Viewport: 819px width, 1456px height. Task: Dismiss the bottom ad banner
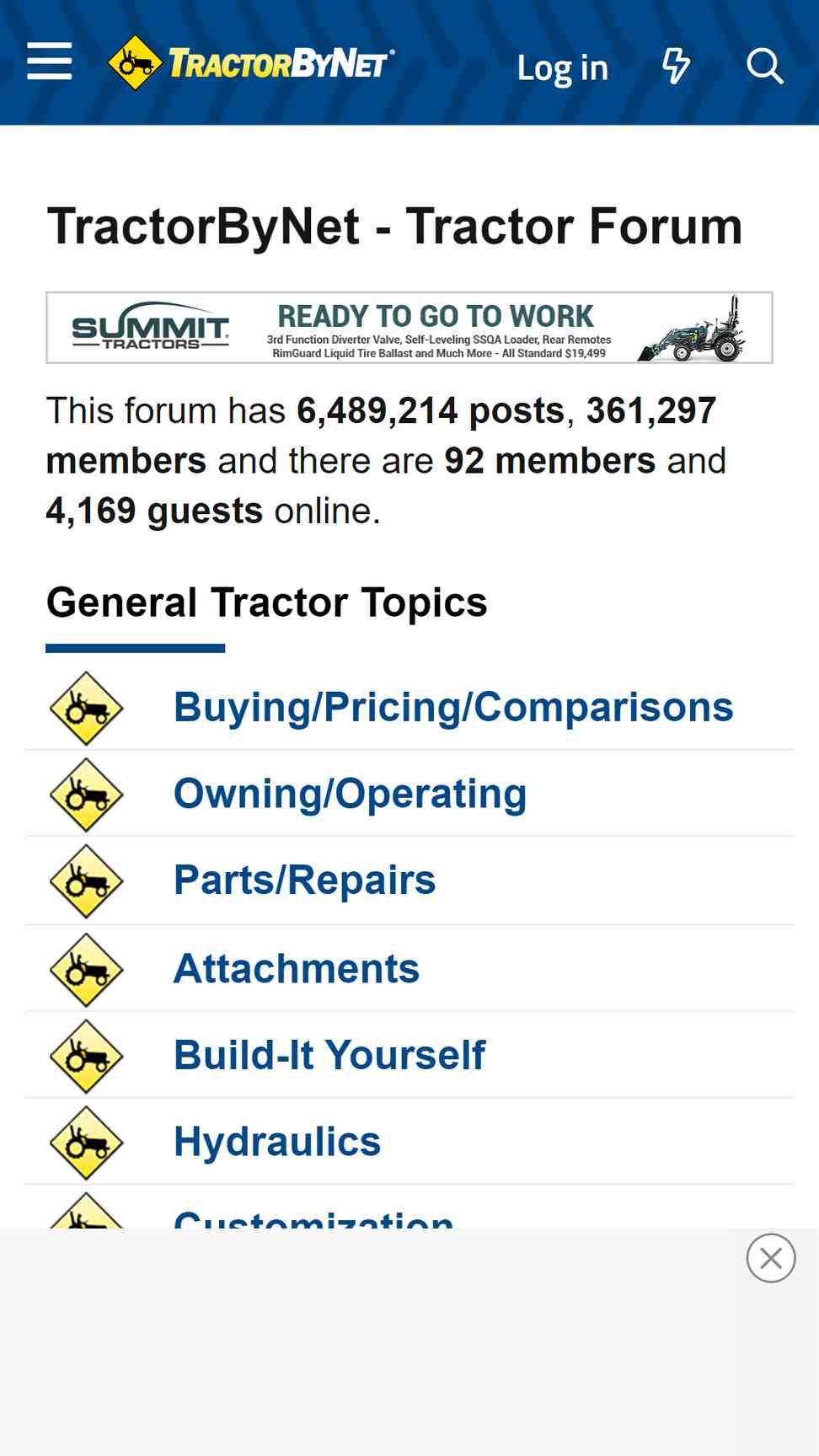(x=771, y=1258)
